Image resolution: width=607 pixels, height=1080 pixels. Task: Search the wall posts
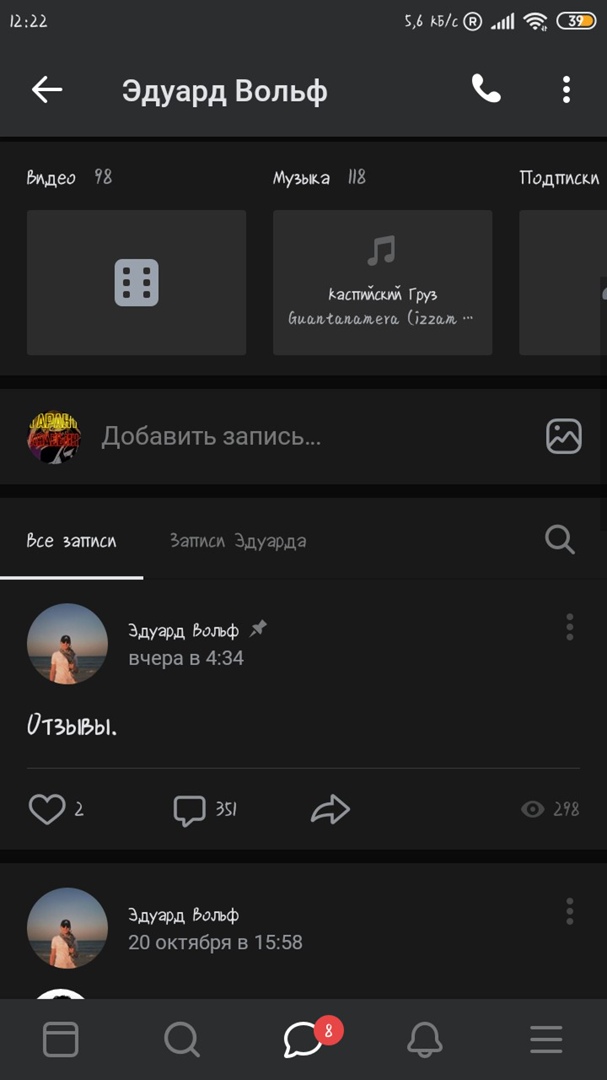pyautogui.click(x=560, y=541)
